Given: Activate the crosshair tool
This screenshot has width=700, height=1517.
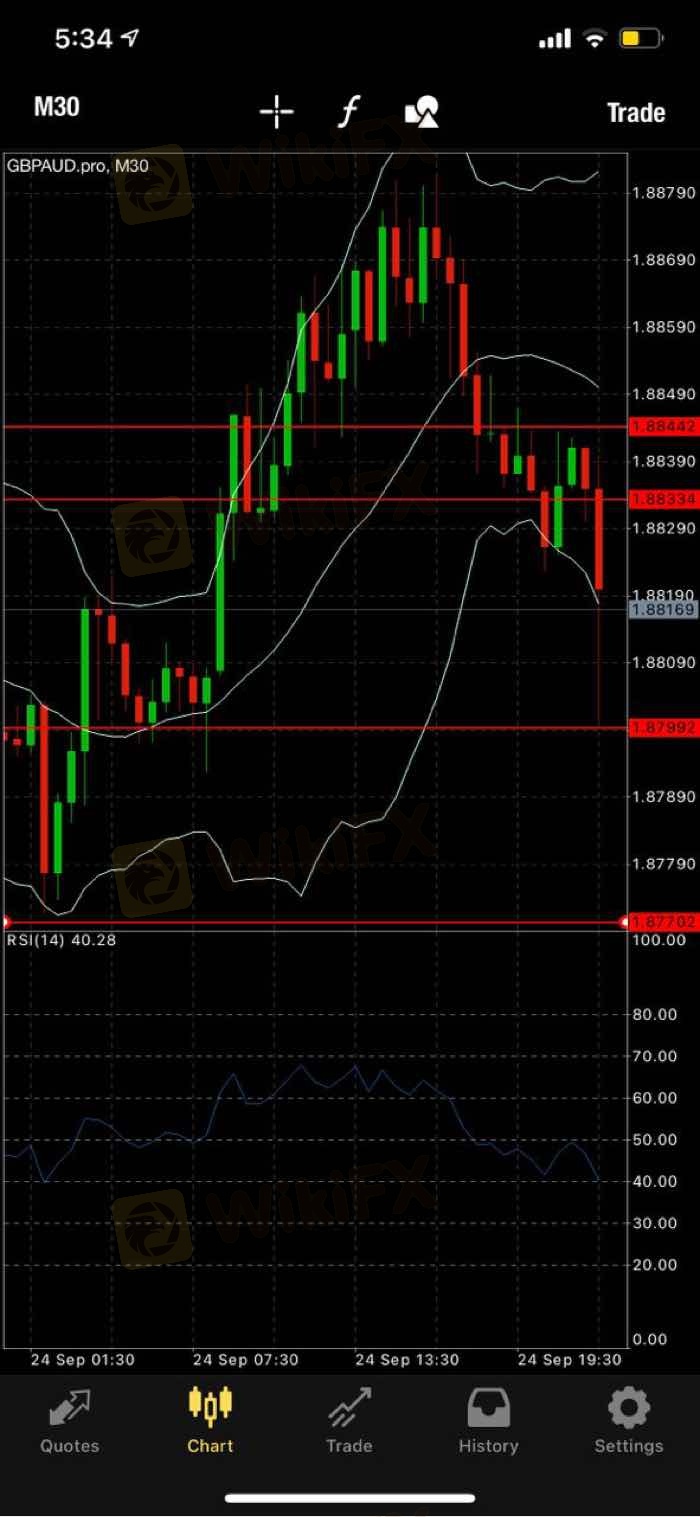Looking at the screenshot, I should 276,112.
